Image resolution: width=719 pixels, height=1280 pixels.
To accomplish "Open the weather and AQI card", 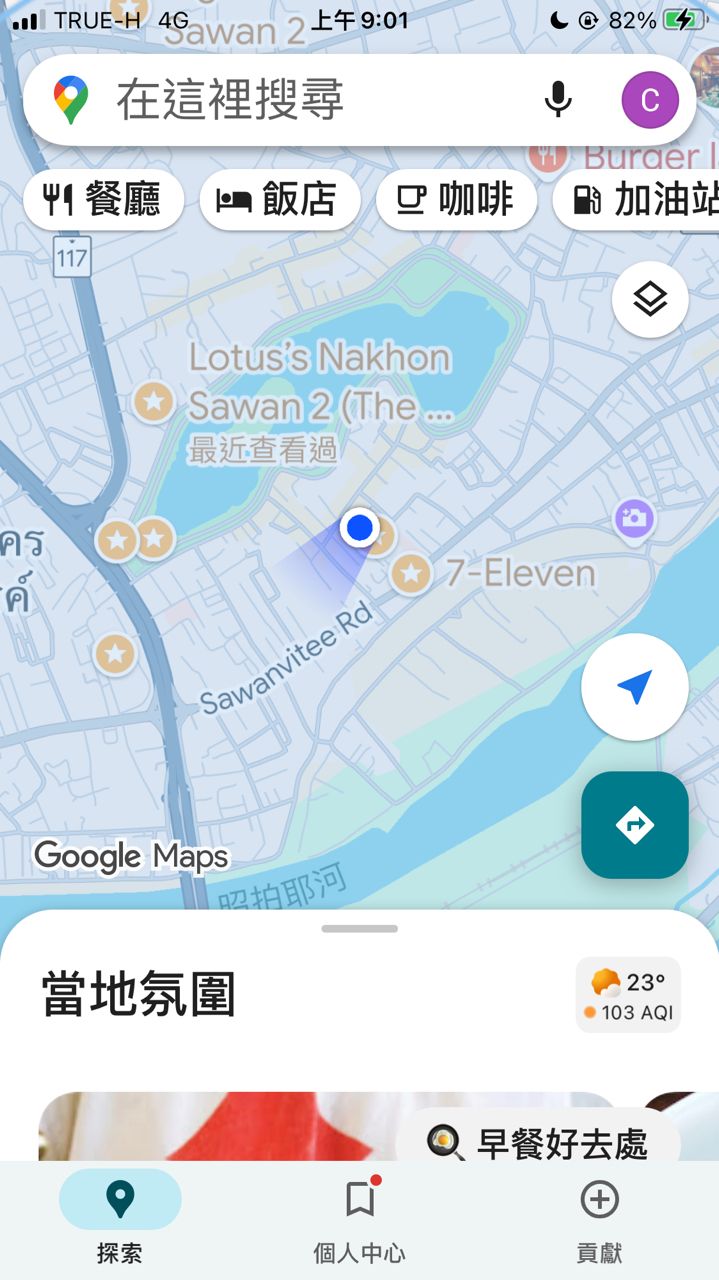I will click(628, 995).
